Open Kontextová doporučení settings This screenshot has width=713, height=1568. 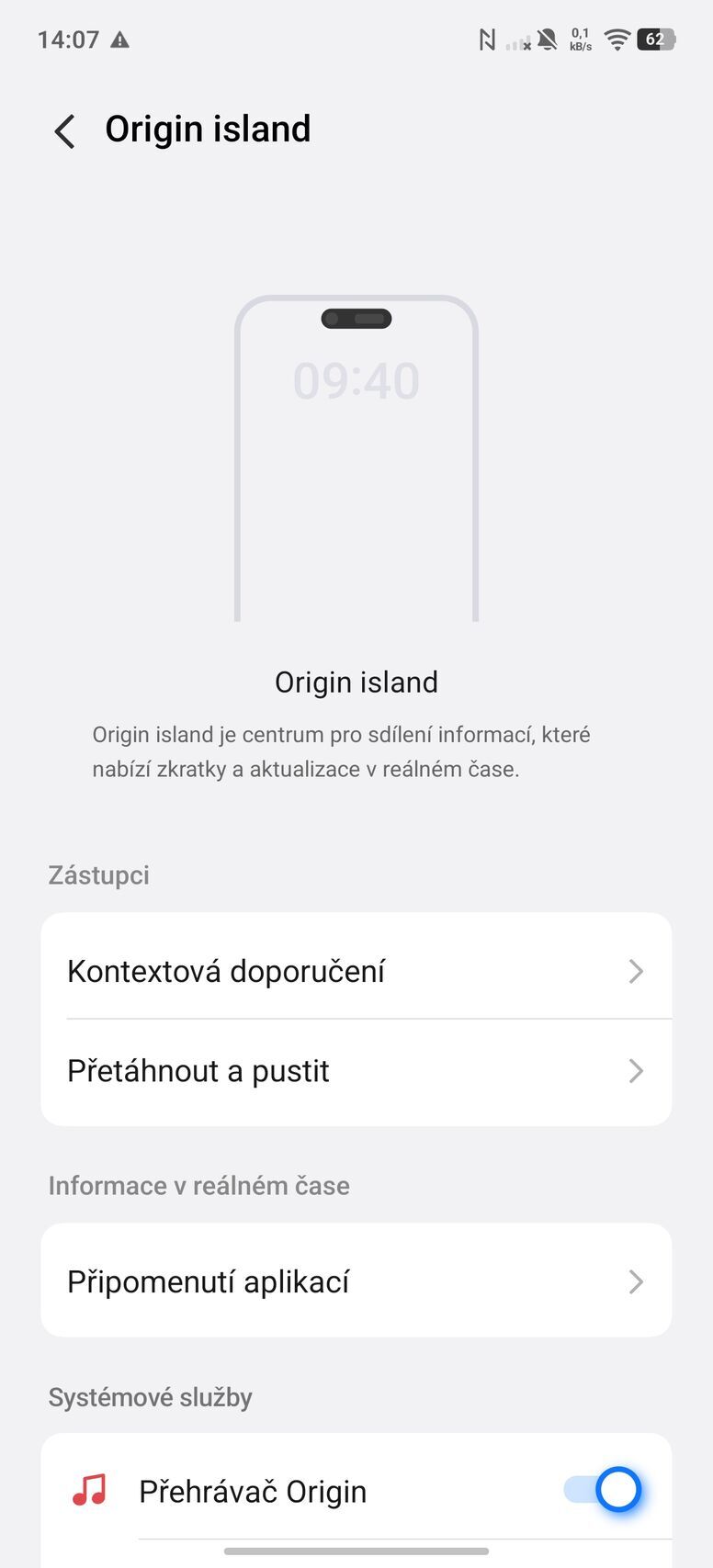(x=356, y=971)
